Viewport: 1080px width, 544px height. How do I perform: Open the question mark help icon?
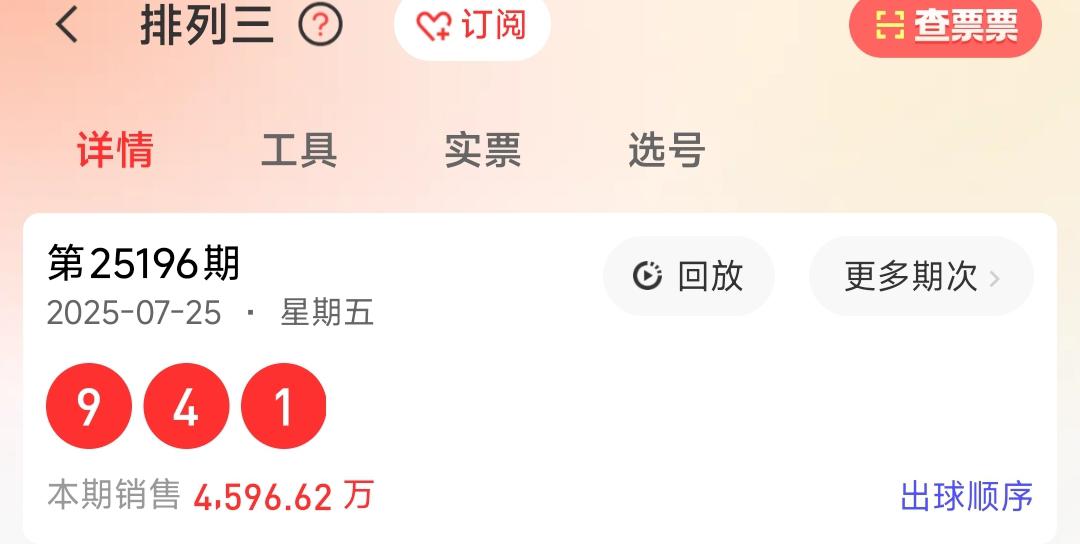click(320, 26)
